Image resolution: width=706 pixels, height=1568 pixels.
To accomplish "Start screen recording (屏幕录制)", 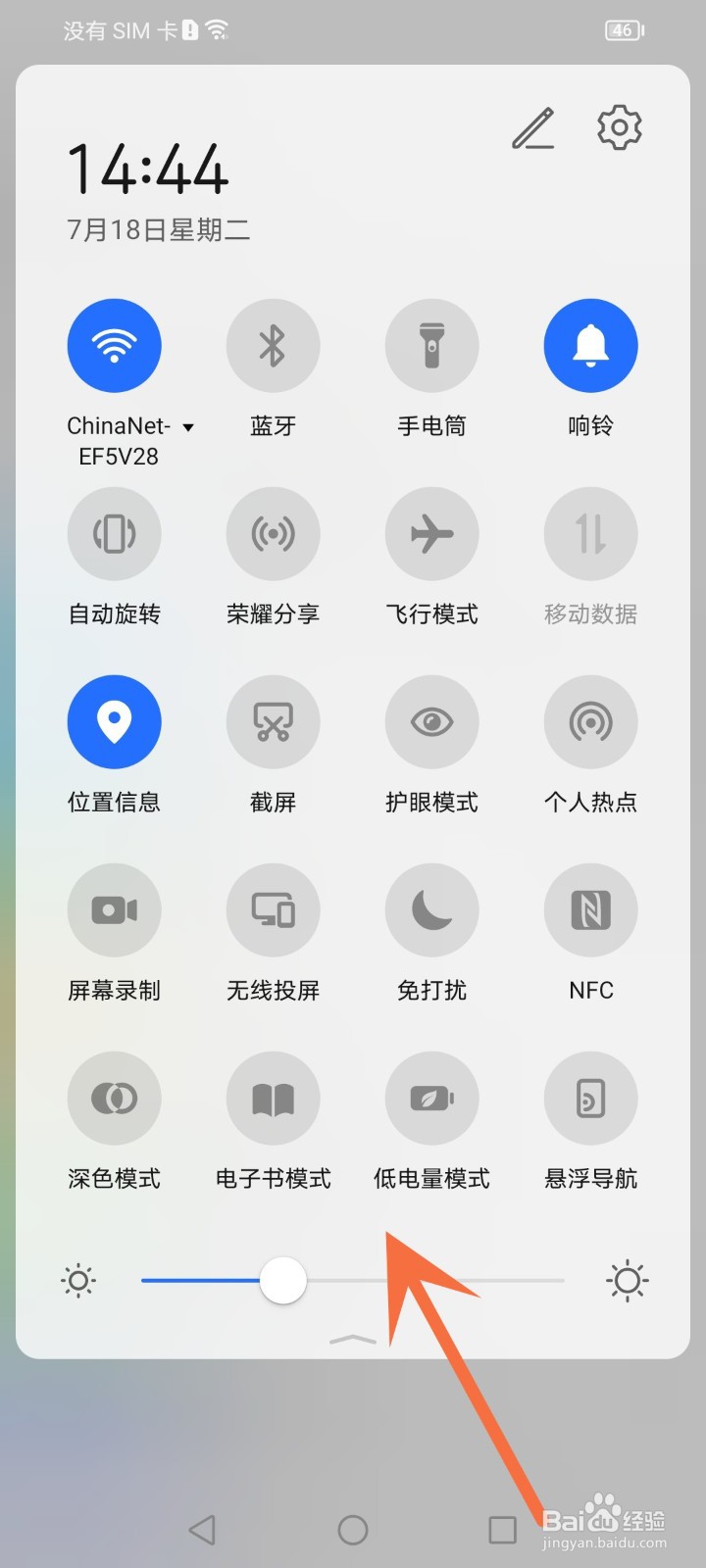I will click(x=115, y=910).
